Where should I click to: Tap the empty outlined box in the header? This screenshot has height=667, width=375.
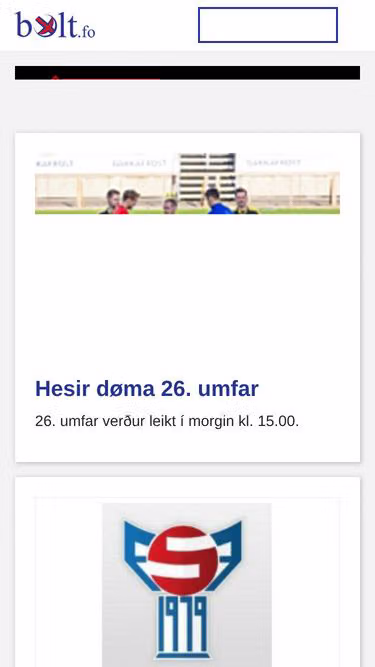pyautogui.click(x=268, y=25)
